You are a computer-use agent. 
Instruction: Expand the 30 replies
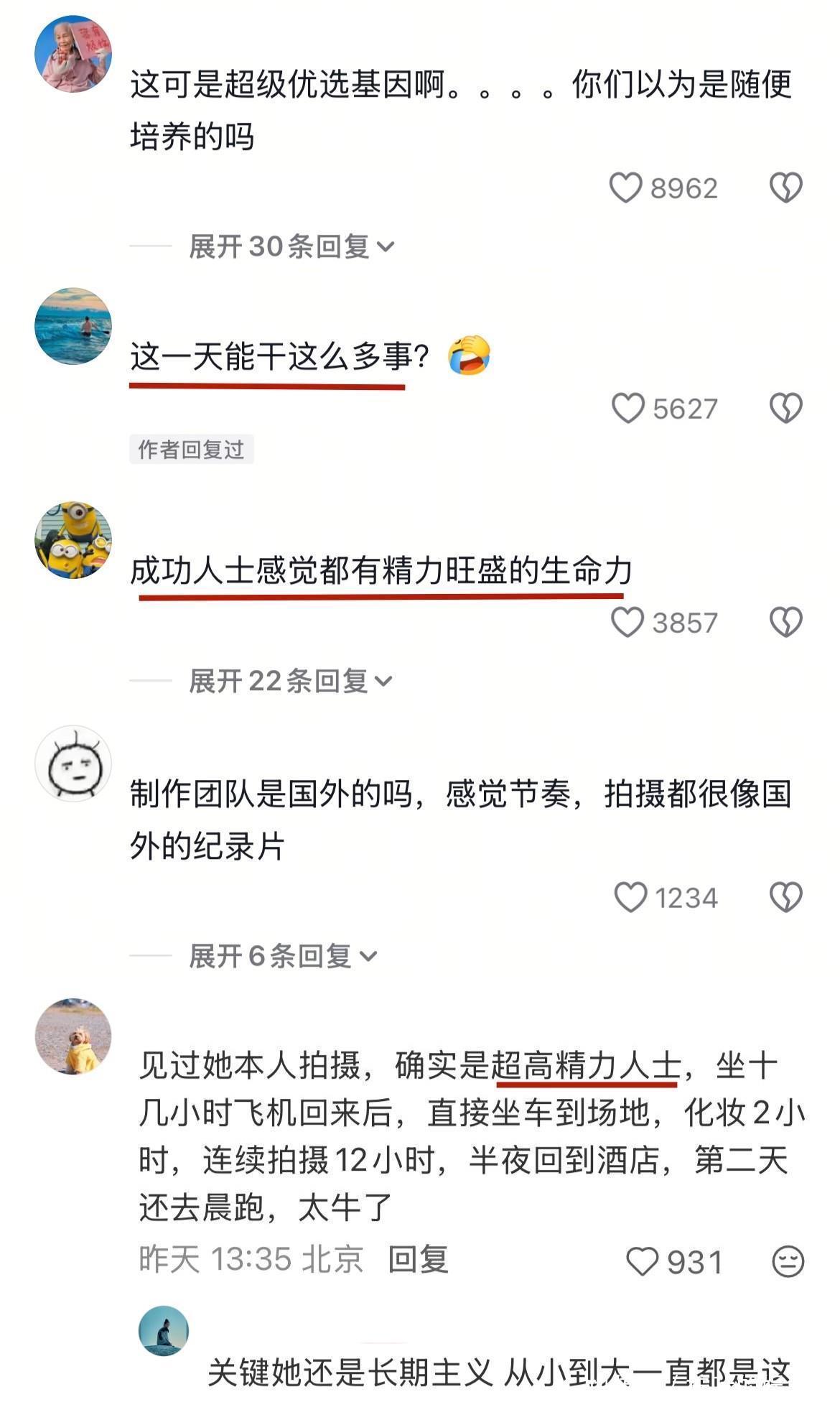pos(291,247)
